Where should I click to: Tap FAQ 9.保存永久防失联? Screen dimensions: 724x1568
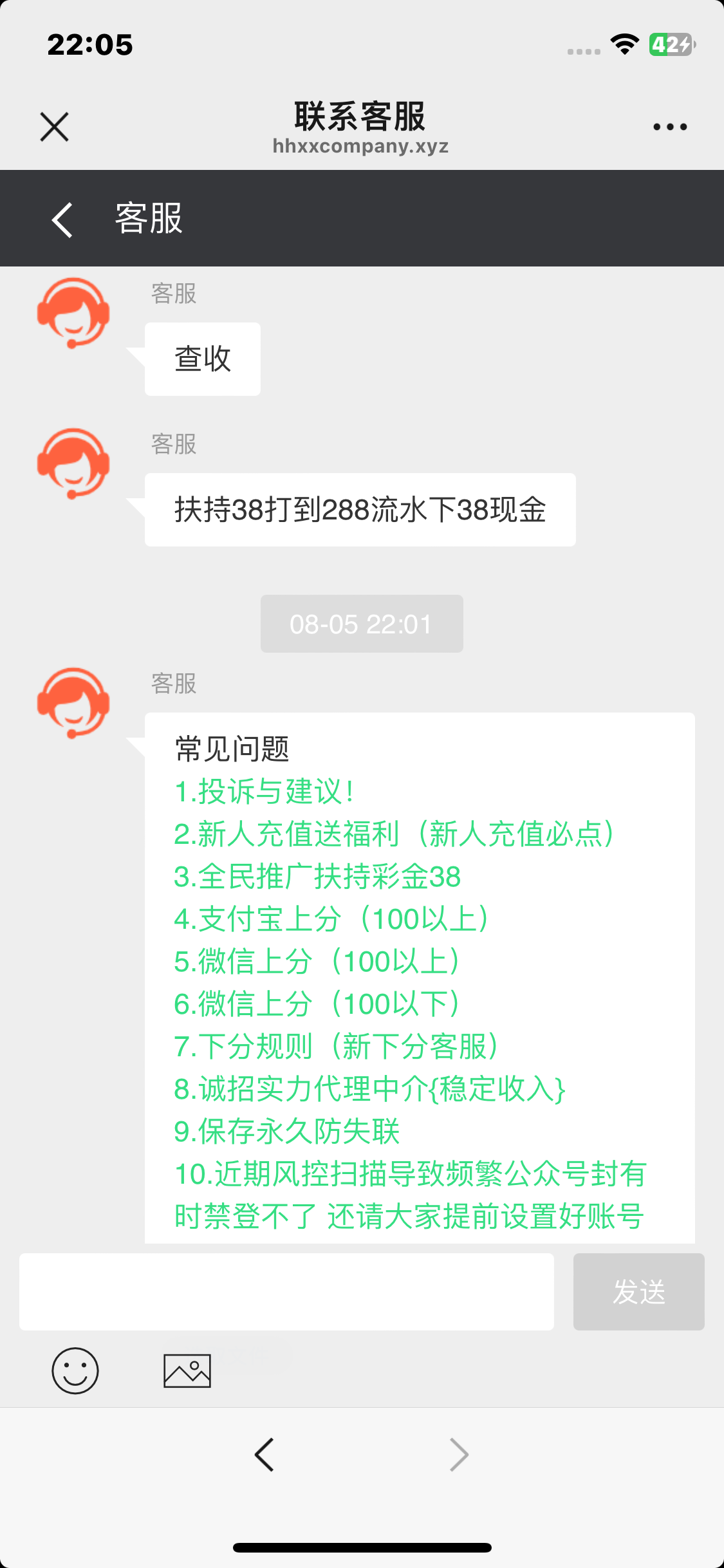(287, 1132)
